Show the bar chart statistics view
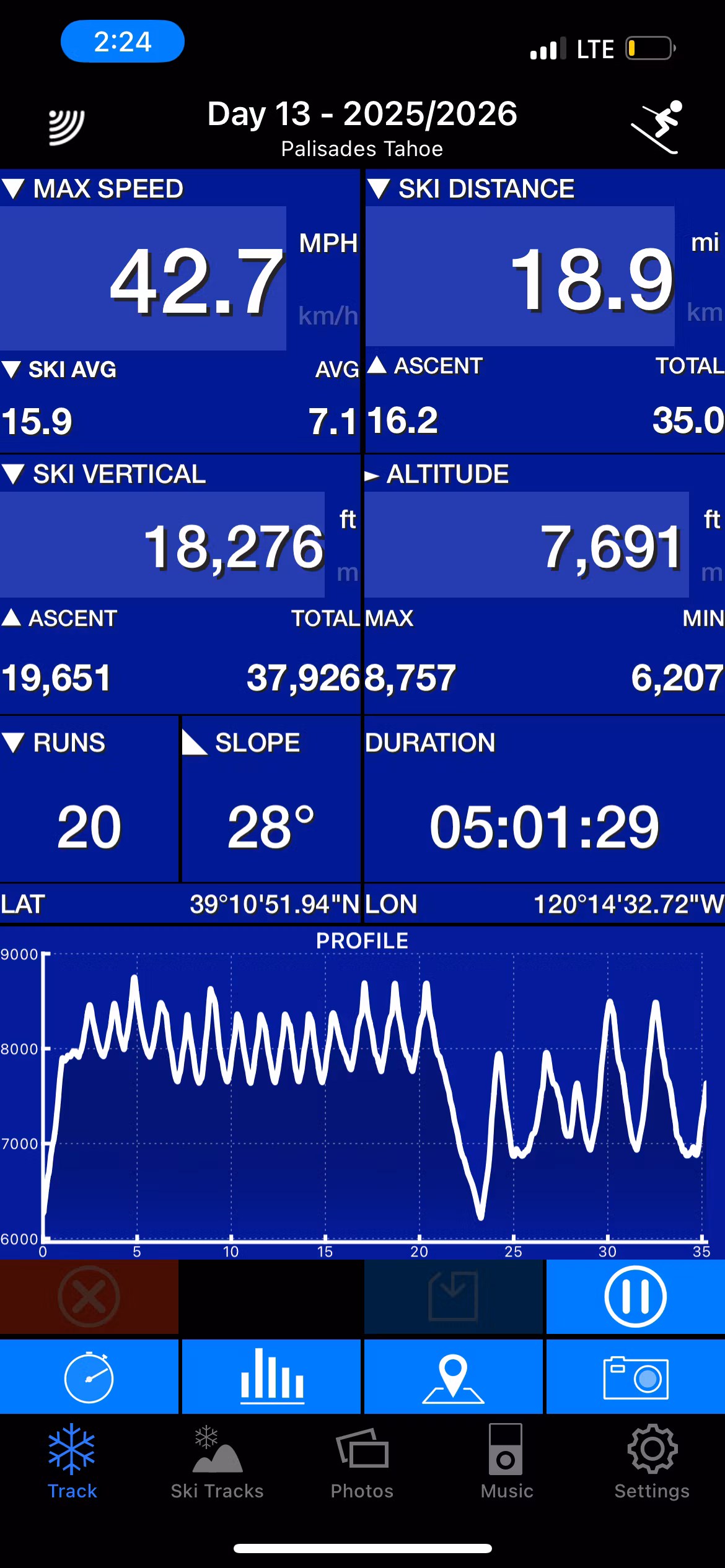 pos(271,1378)
